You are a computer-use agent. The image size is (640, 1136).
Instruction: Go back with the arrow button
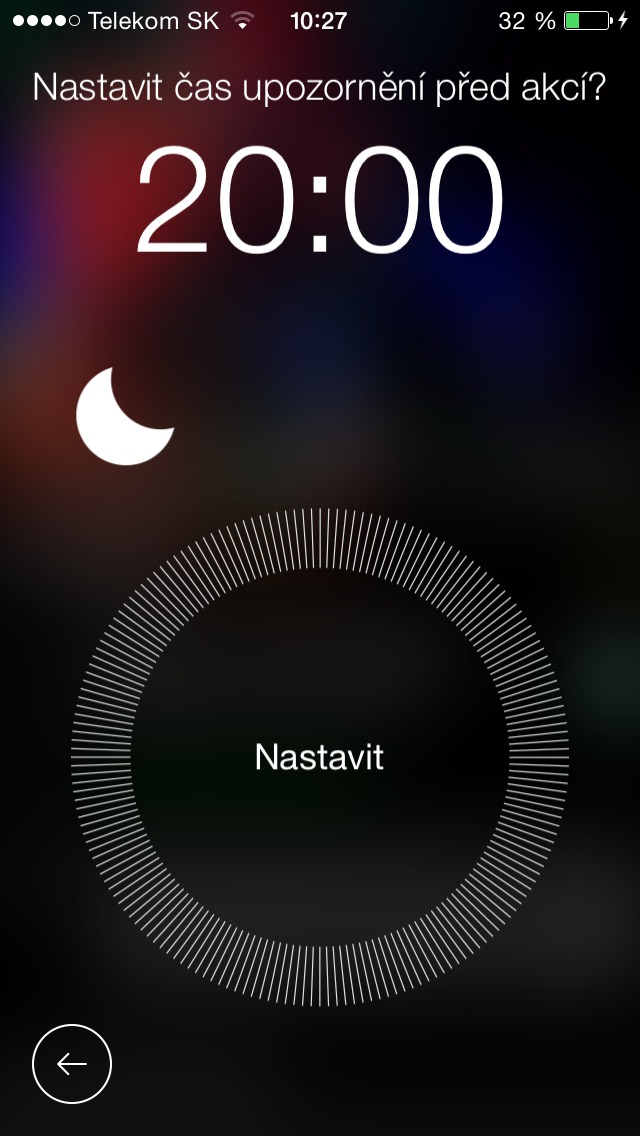pyautogui.click(x=72, y=1064)
